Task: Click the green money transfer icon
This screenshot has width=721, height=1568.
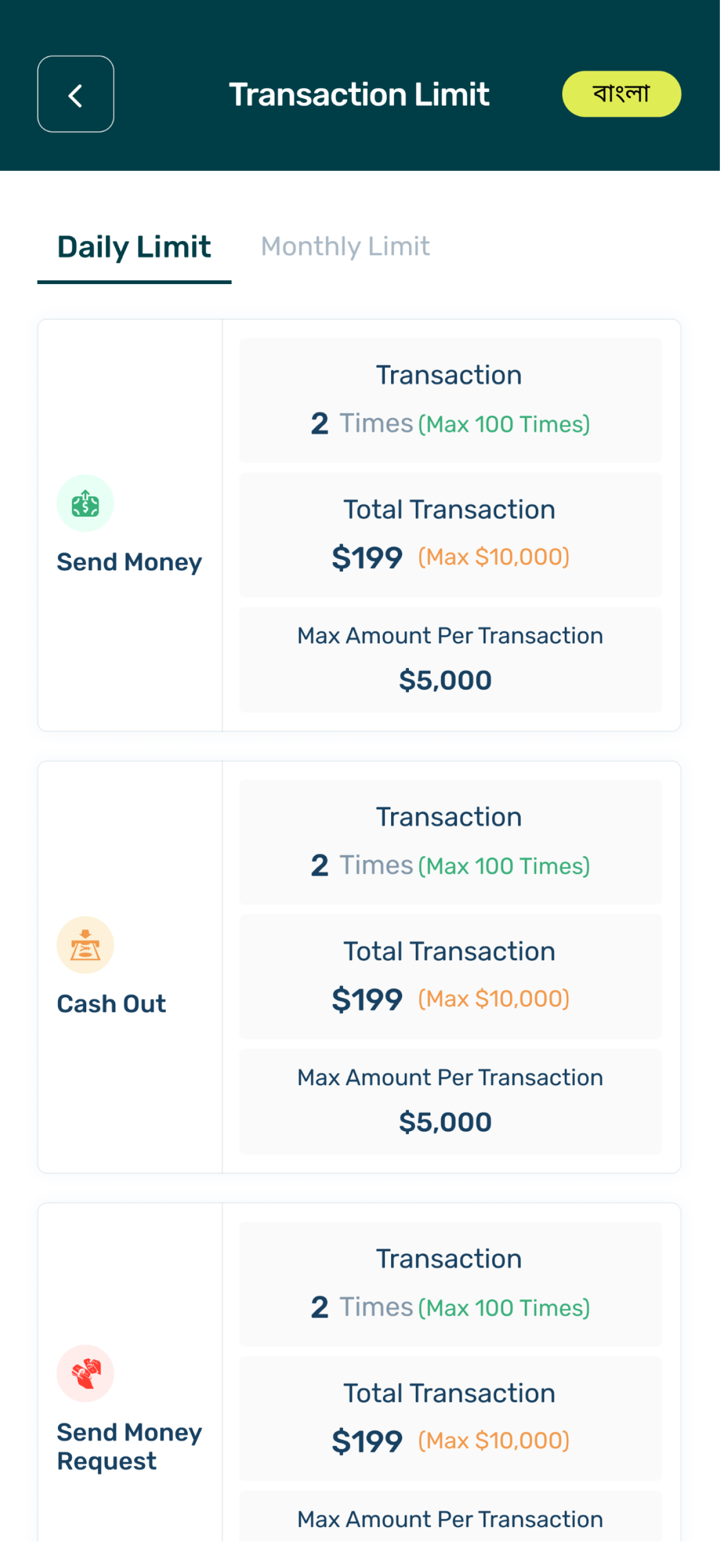Action: tap(85, 503)
